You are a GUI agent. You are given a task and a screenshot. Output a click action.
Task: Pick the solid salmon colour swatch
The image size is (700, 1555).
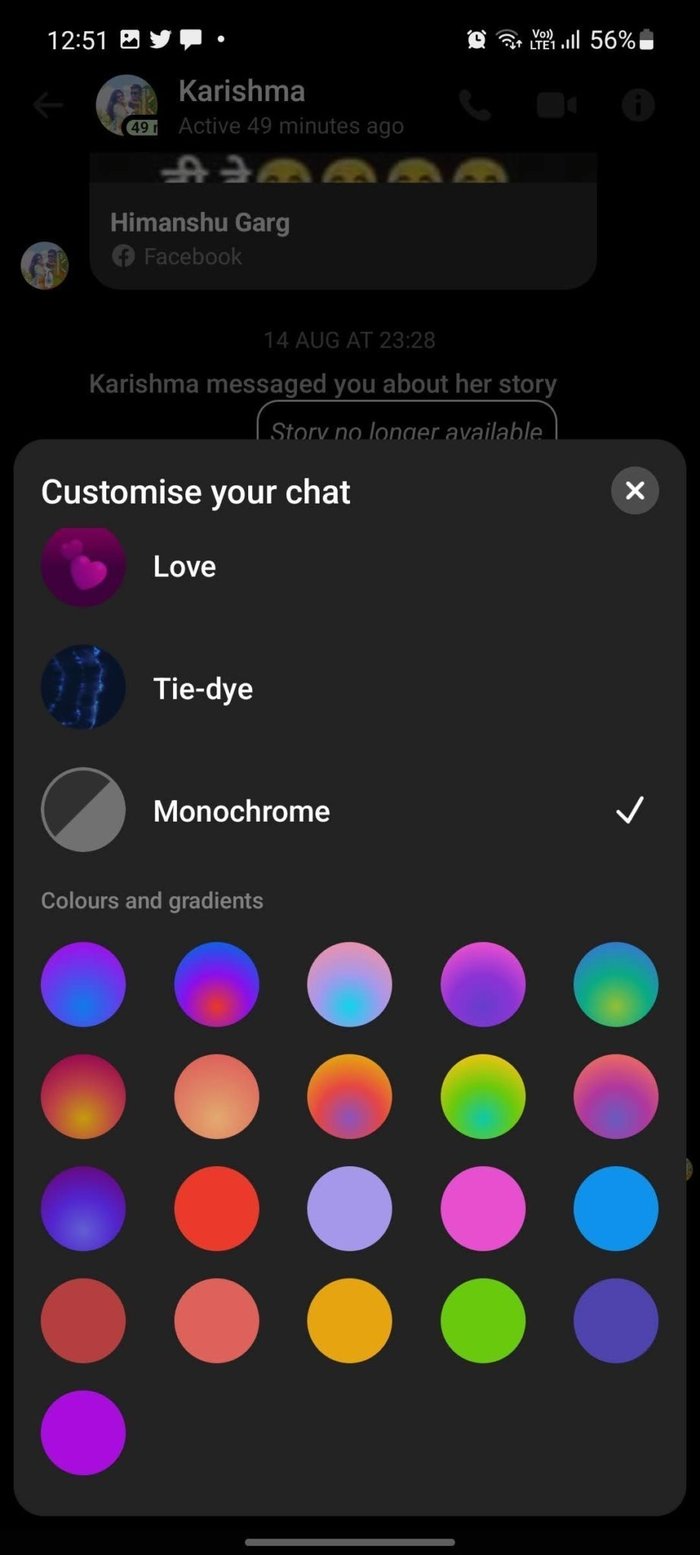(216, 1320)
